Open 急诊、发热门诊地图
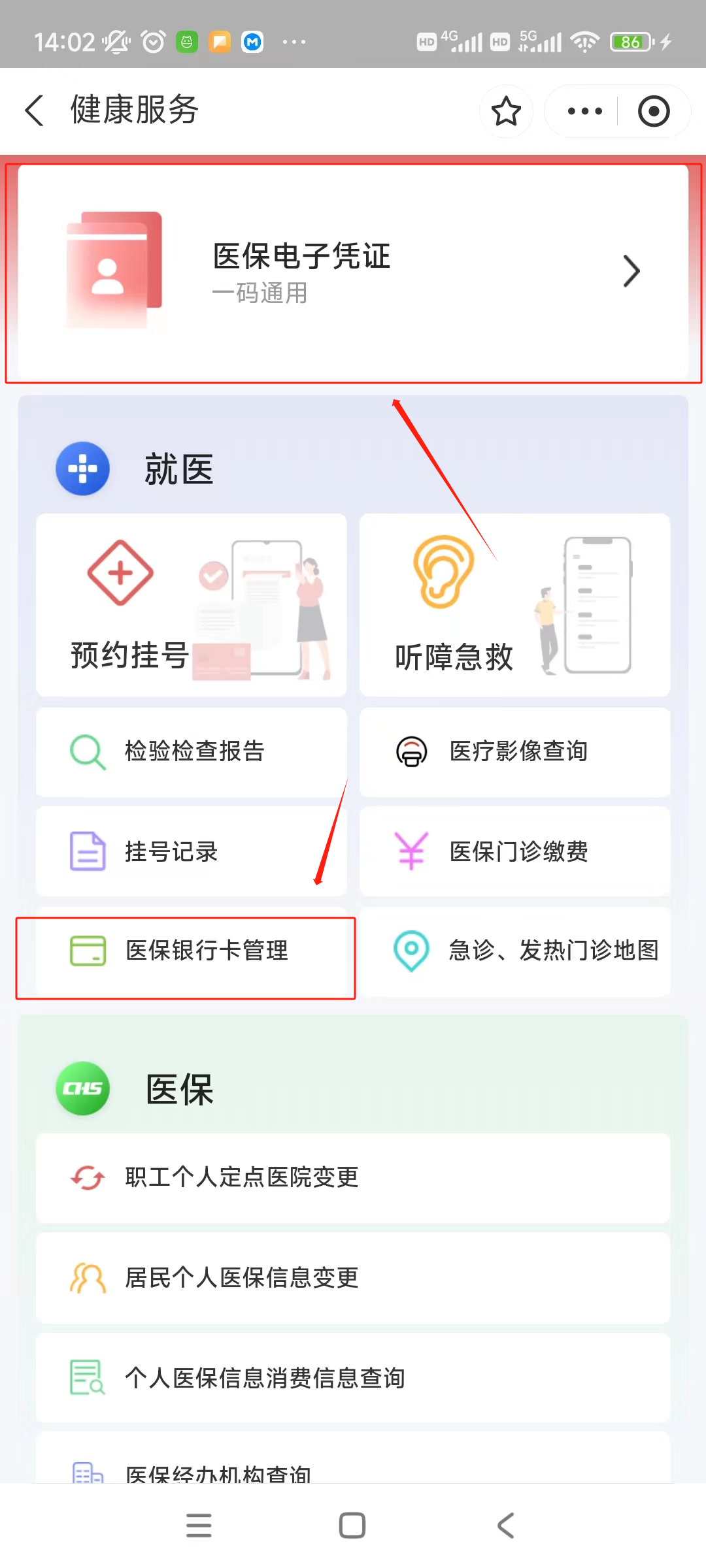Screen dimensions: 706x1568 [x=514, y=951]
